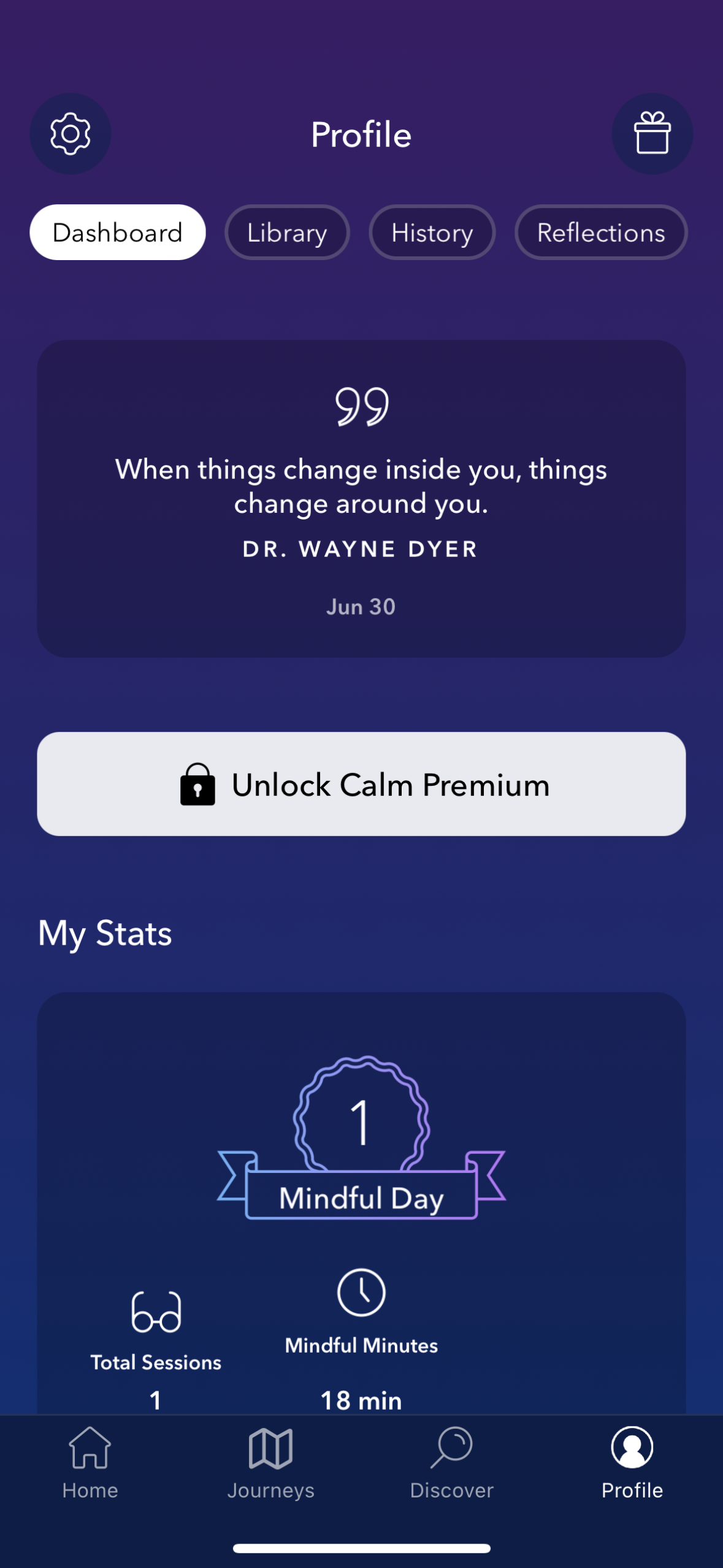Open the Jun 30 dated quote card

tap(361, 606)
